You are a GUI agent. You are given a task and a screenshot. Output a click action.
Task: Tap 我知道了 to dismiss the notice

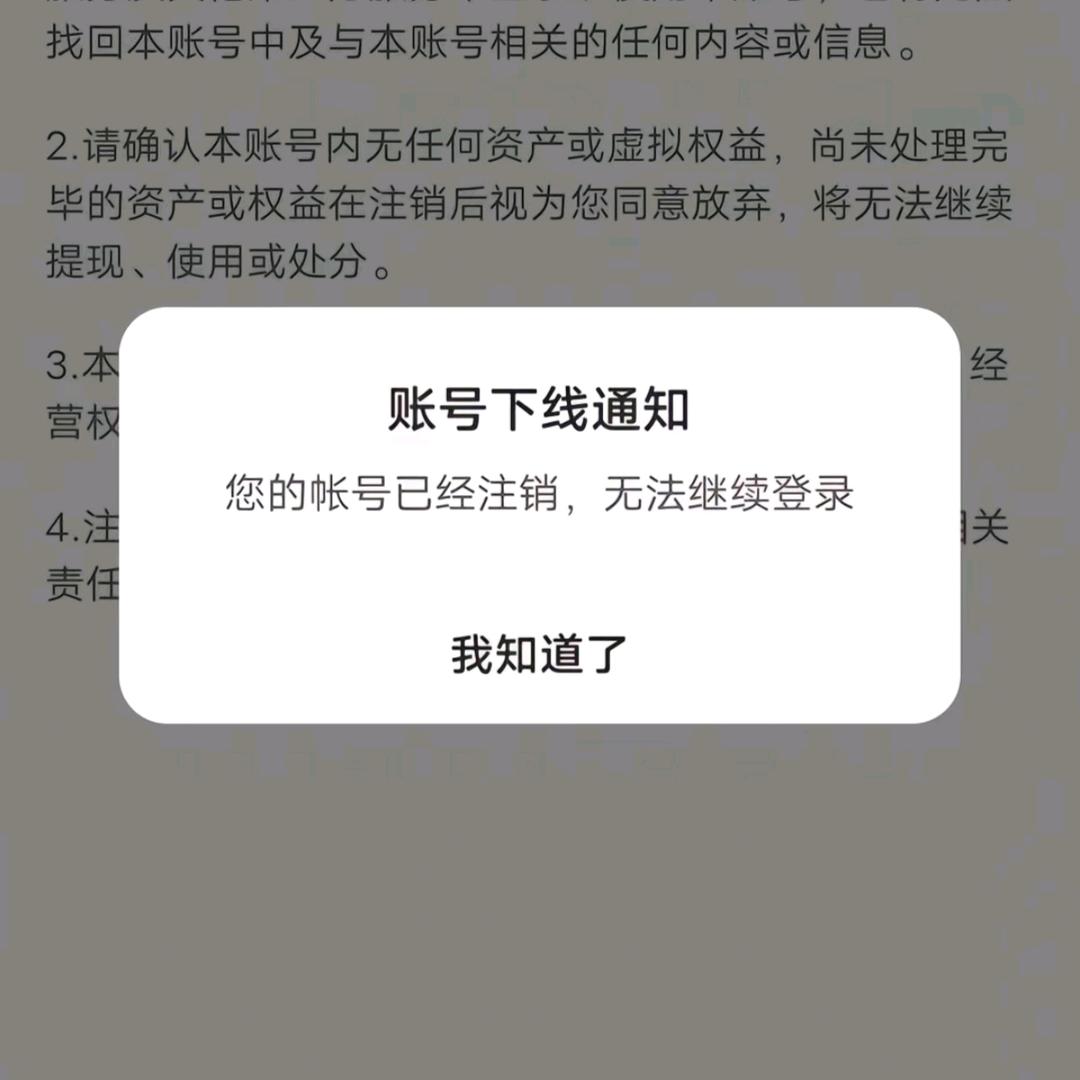click(539, 654)
